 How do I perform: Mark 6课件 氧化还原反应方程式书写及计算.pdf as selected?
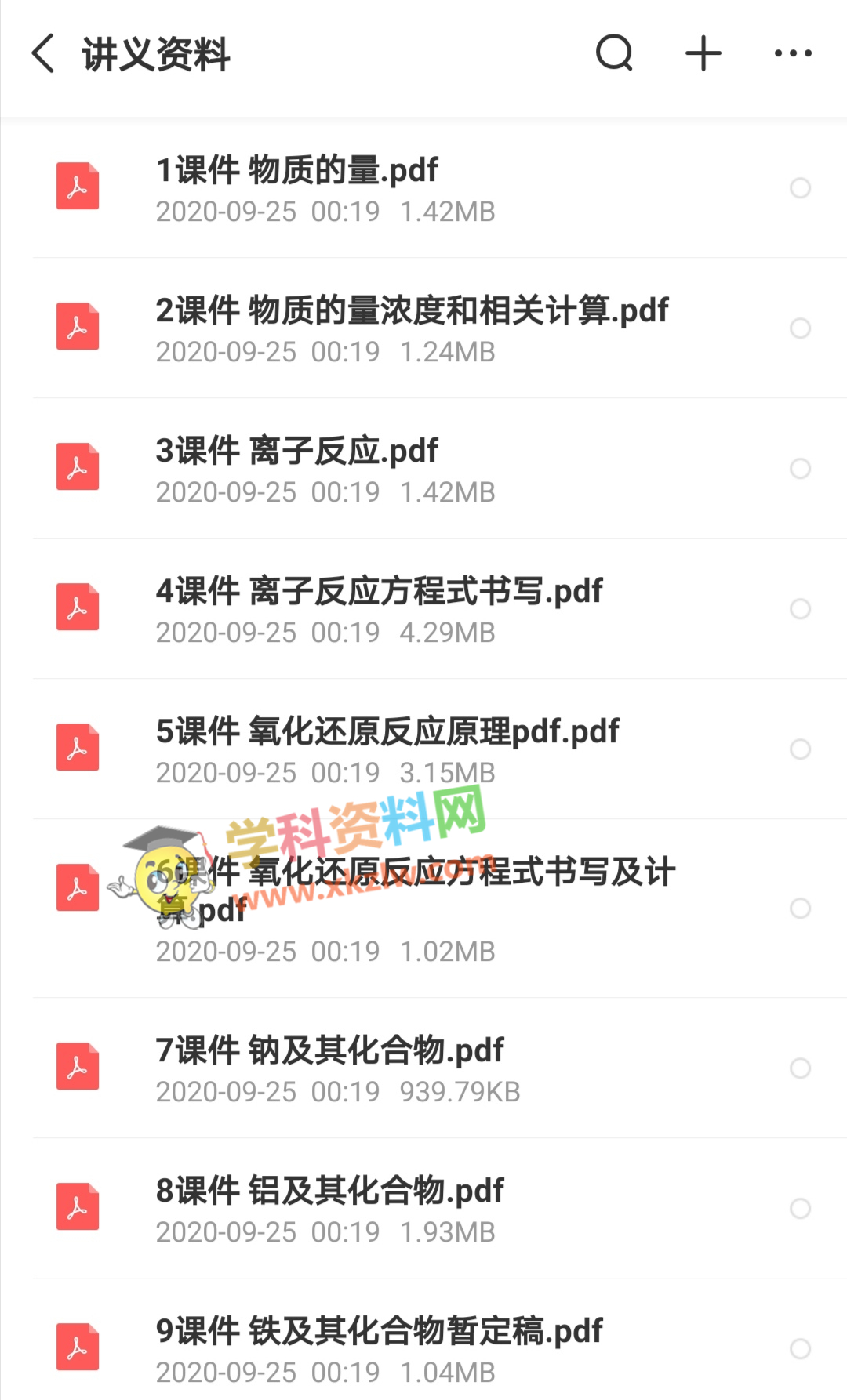800,909
